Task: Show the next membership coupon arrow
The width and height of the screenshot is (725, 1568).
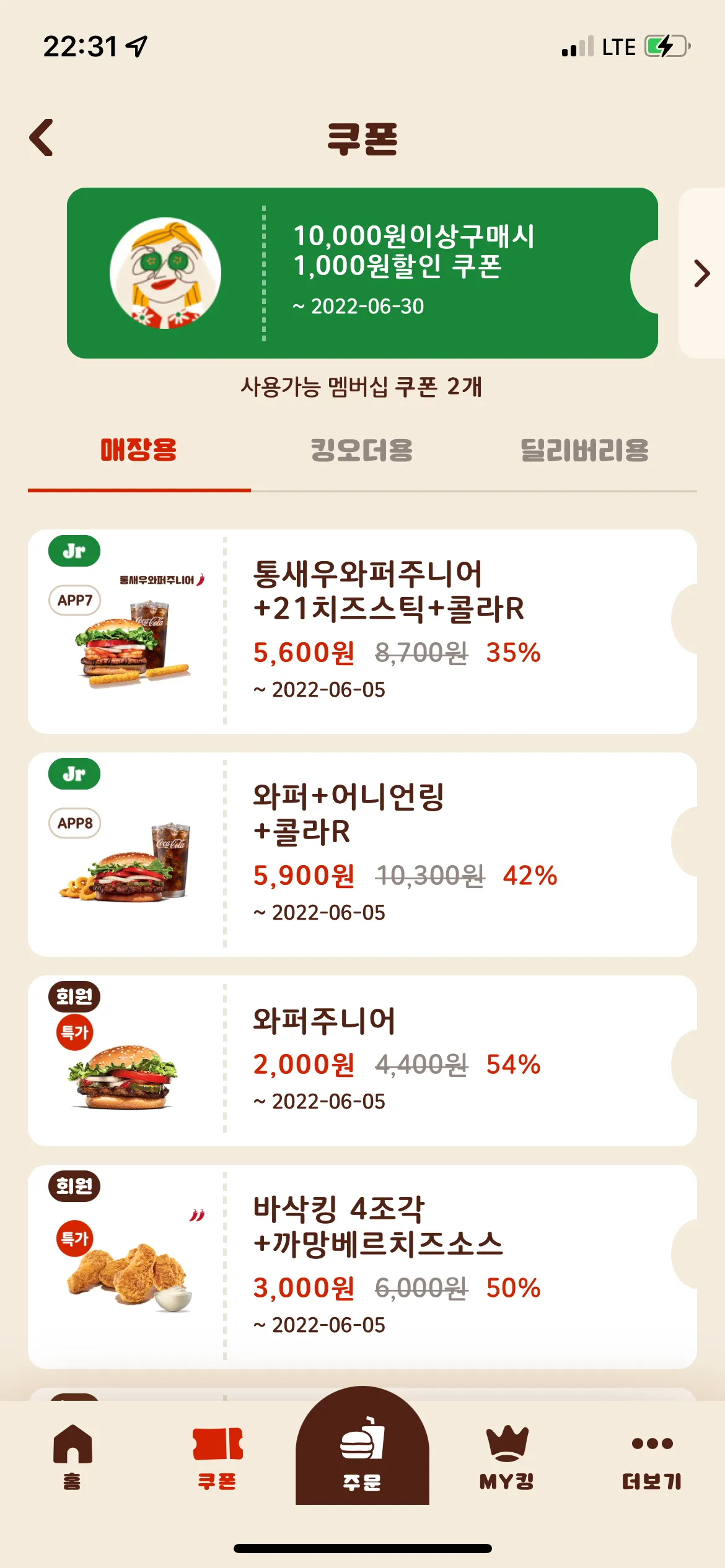Action: click(701, 273)
